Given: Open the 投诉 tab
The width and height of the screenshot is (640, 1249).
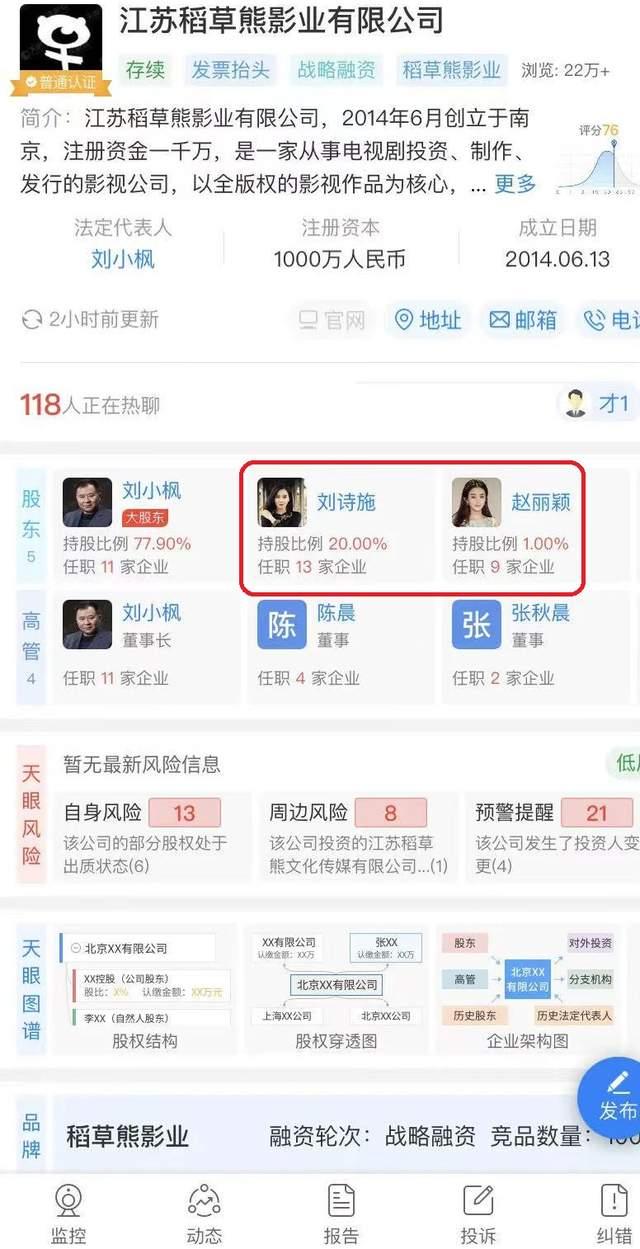Looking at the screenshot, I should [478, 1213].
